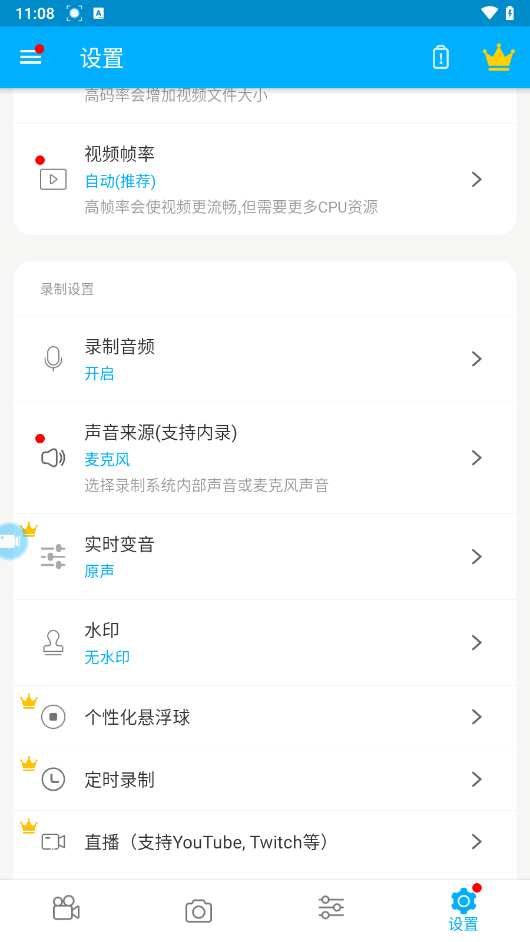Open the 水印 watermark setting
The height and width of the screenshot is (942, 530).
pyautogui.click(x=265, y=643)
